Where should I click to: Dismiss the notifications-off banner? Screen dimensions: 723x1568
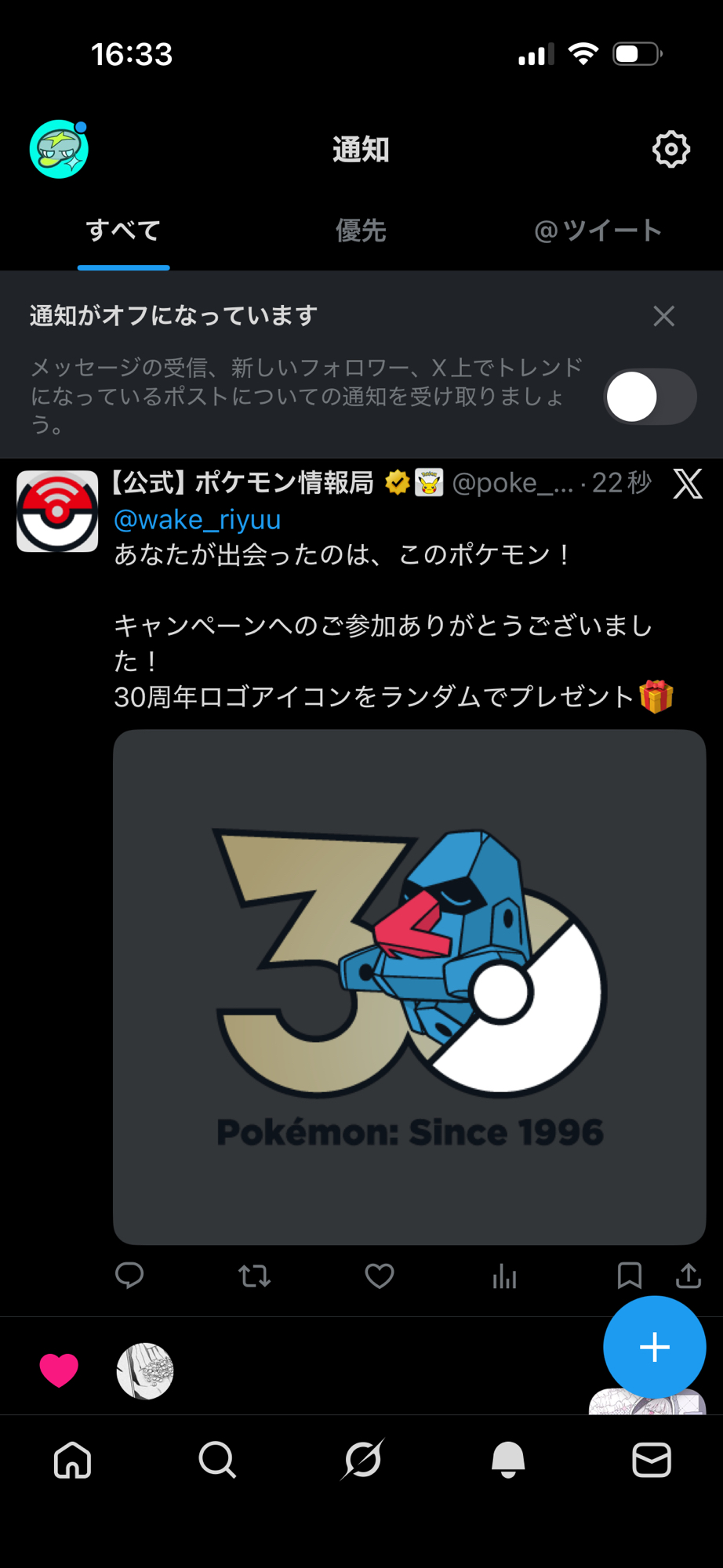coord(663,316)
